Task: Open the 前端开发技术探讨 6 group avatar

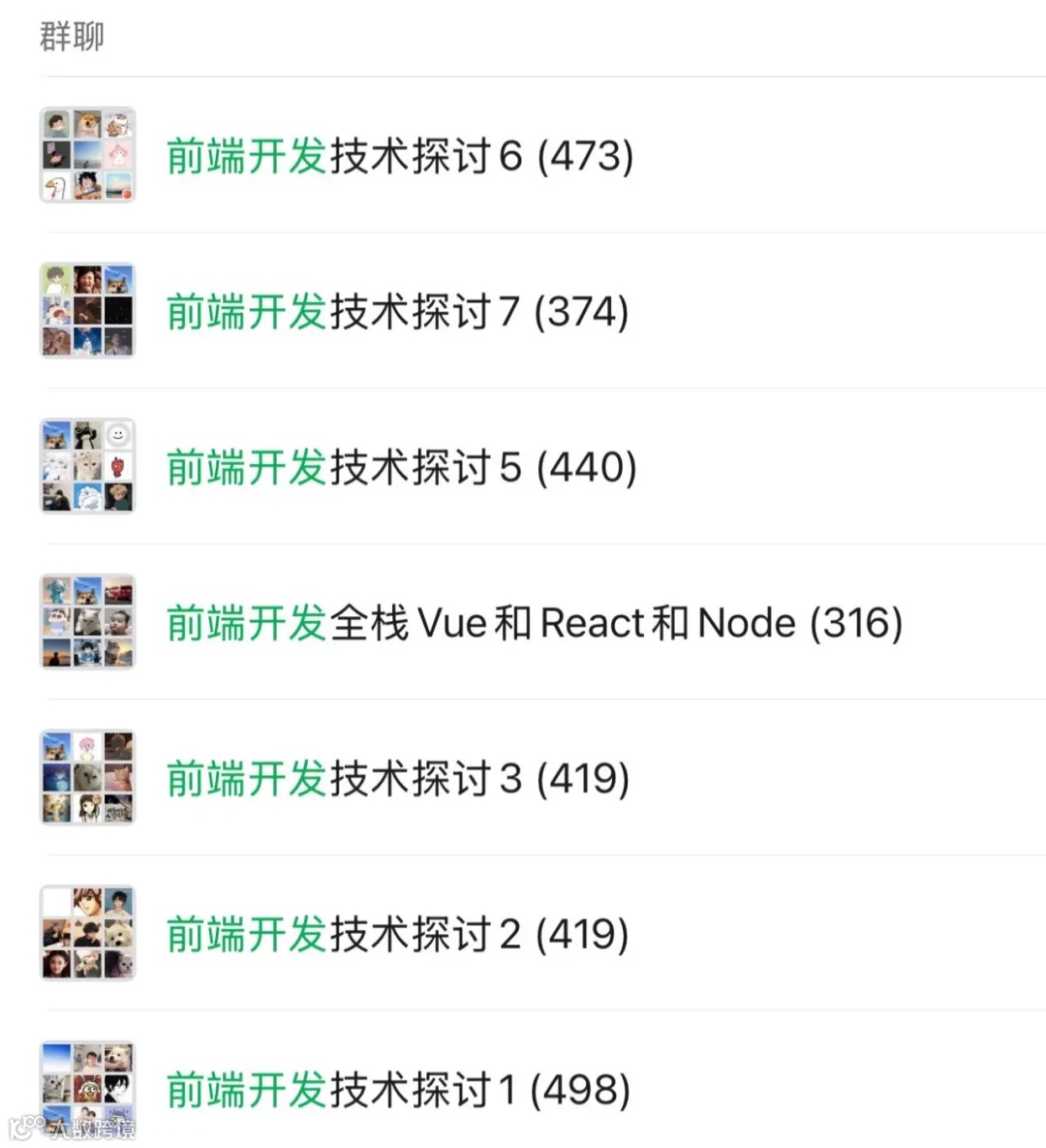Action: [87, 155]
